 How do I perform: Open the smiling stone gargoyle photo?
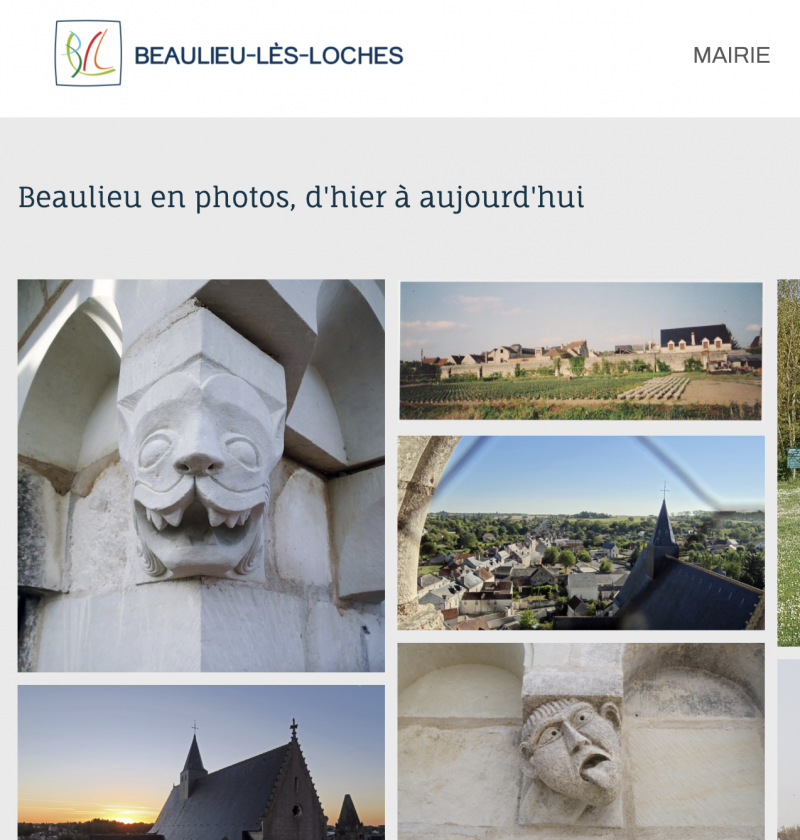(201, 475)
